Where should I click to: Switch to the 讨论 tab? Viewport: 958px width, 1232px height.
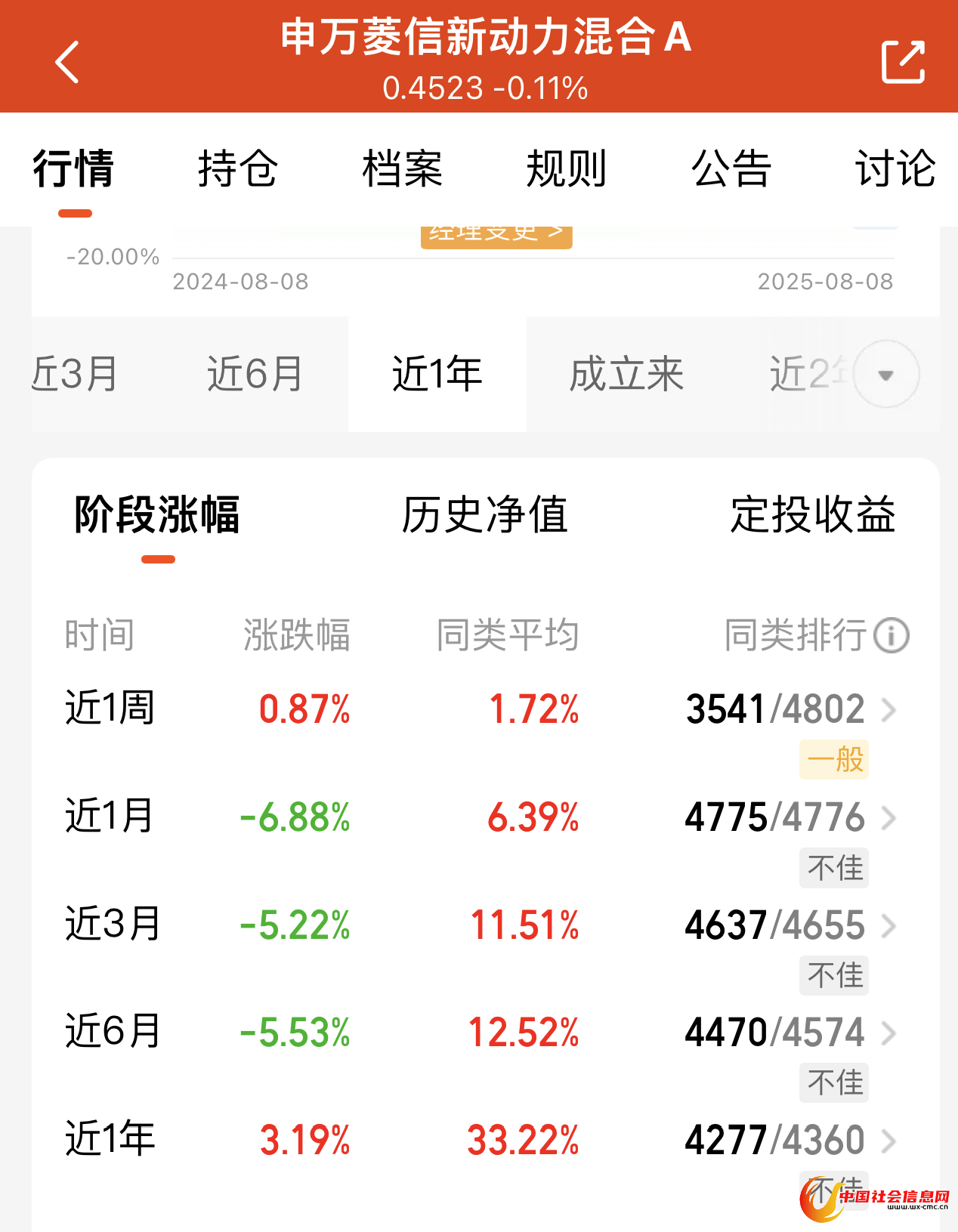(895, 168)
